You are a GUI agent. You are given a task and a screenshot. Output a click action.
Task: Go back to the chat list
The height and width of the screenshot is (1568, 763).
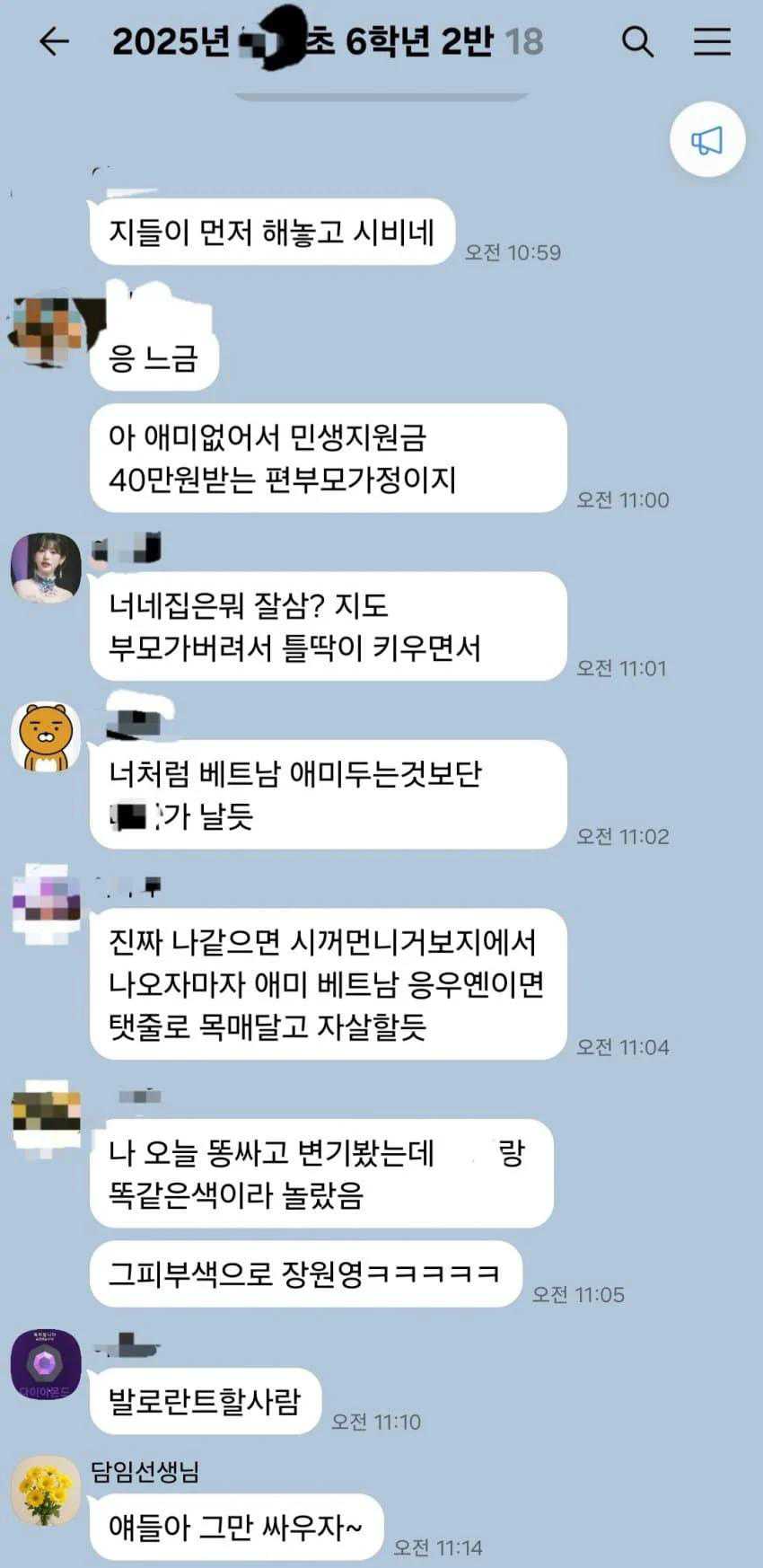tap(54, 41)
